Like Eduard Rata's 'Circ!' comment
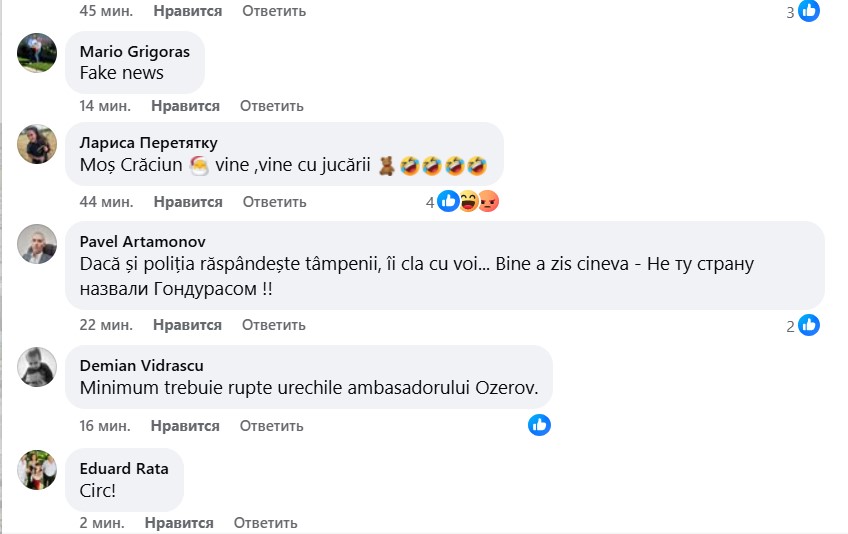Screen dimensions: 848x534 179,523
